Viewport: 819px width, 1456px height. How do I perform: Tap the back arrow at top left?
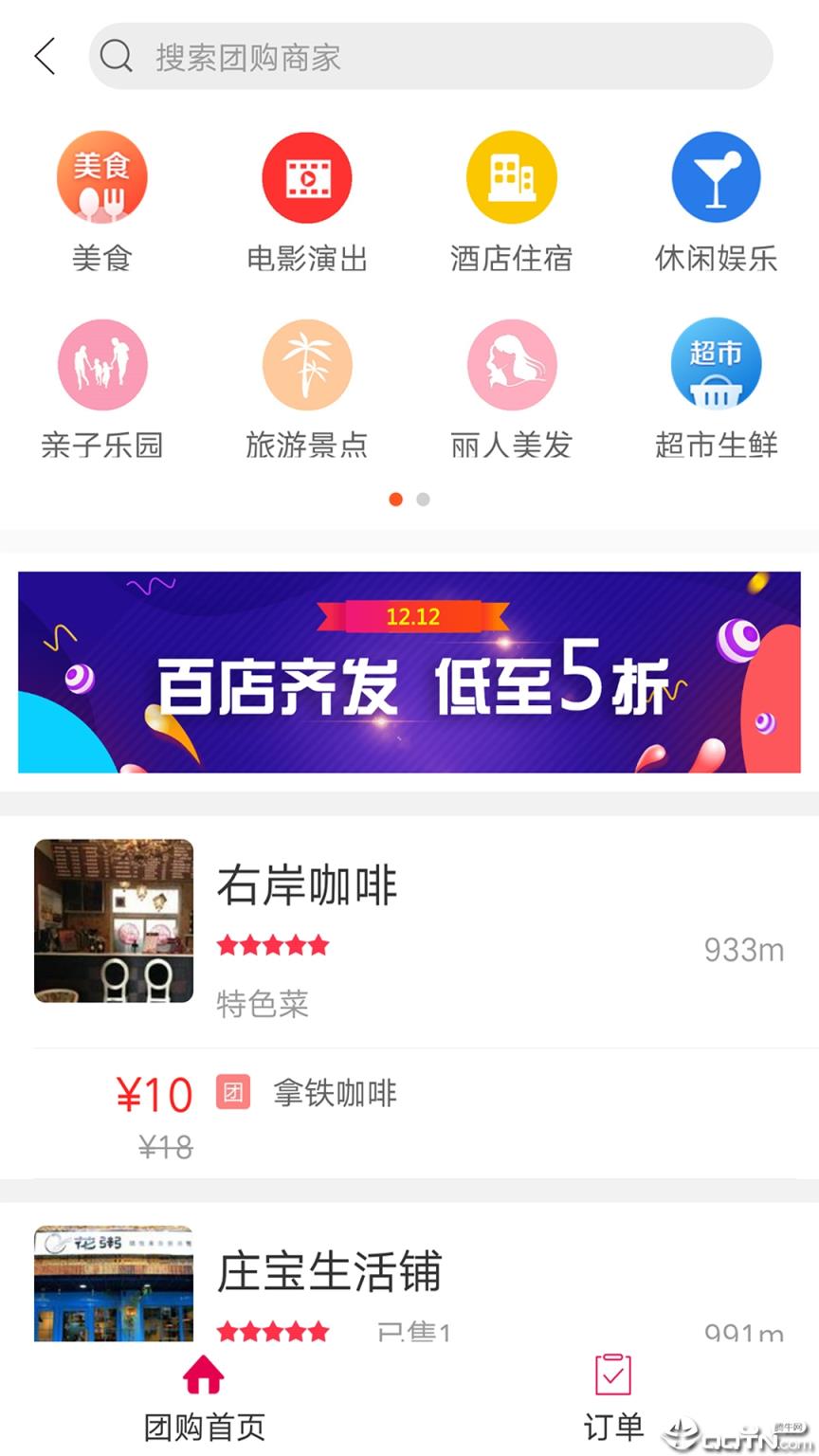tap(43, 57)
